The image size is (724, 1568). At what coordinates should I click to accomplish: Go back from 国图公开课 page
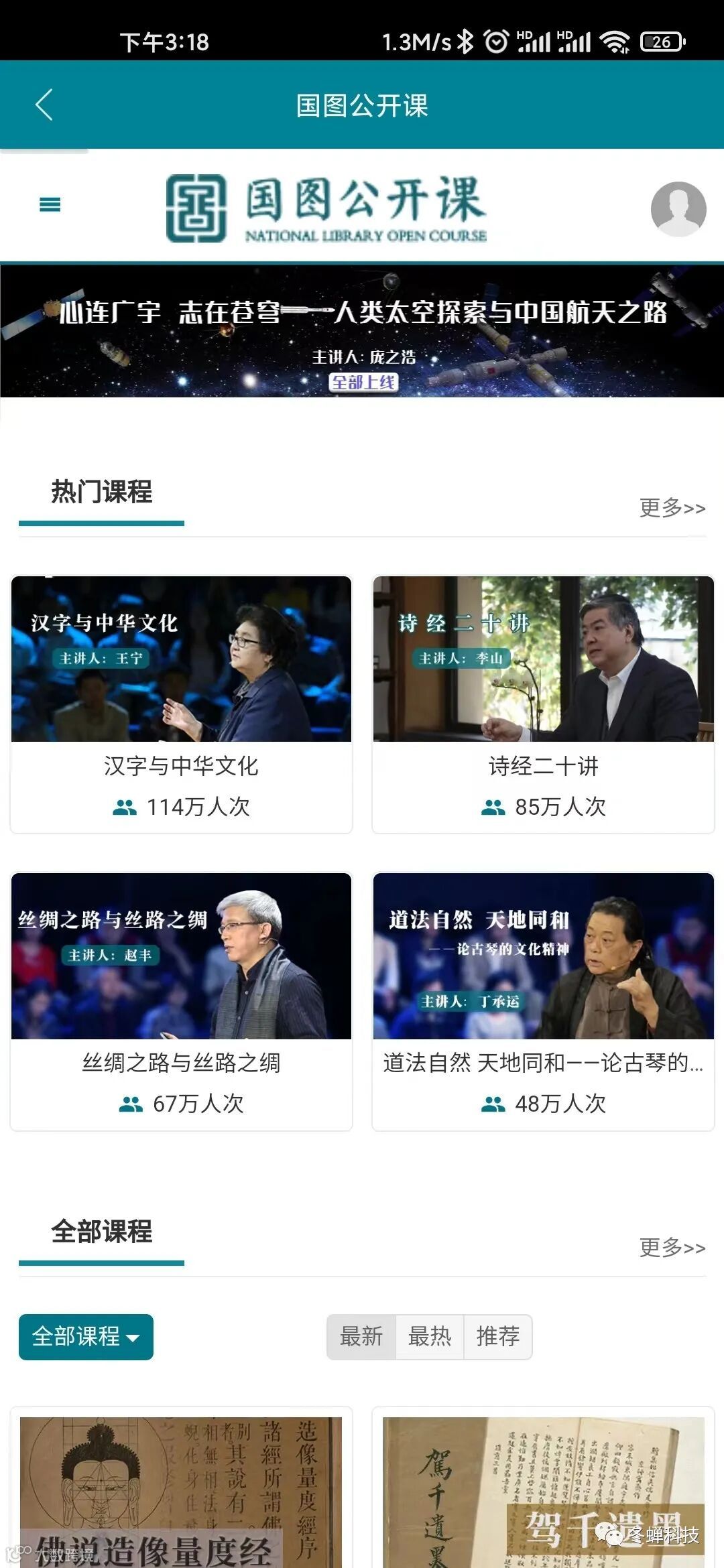(x=44, y=105)
